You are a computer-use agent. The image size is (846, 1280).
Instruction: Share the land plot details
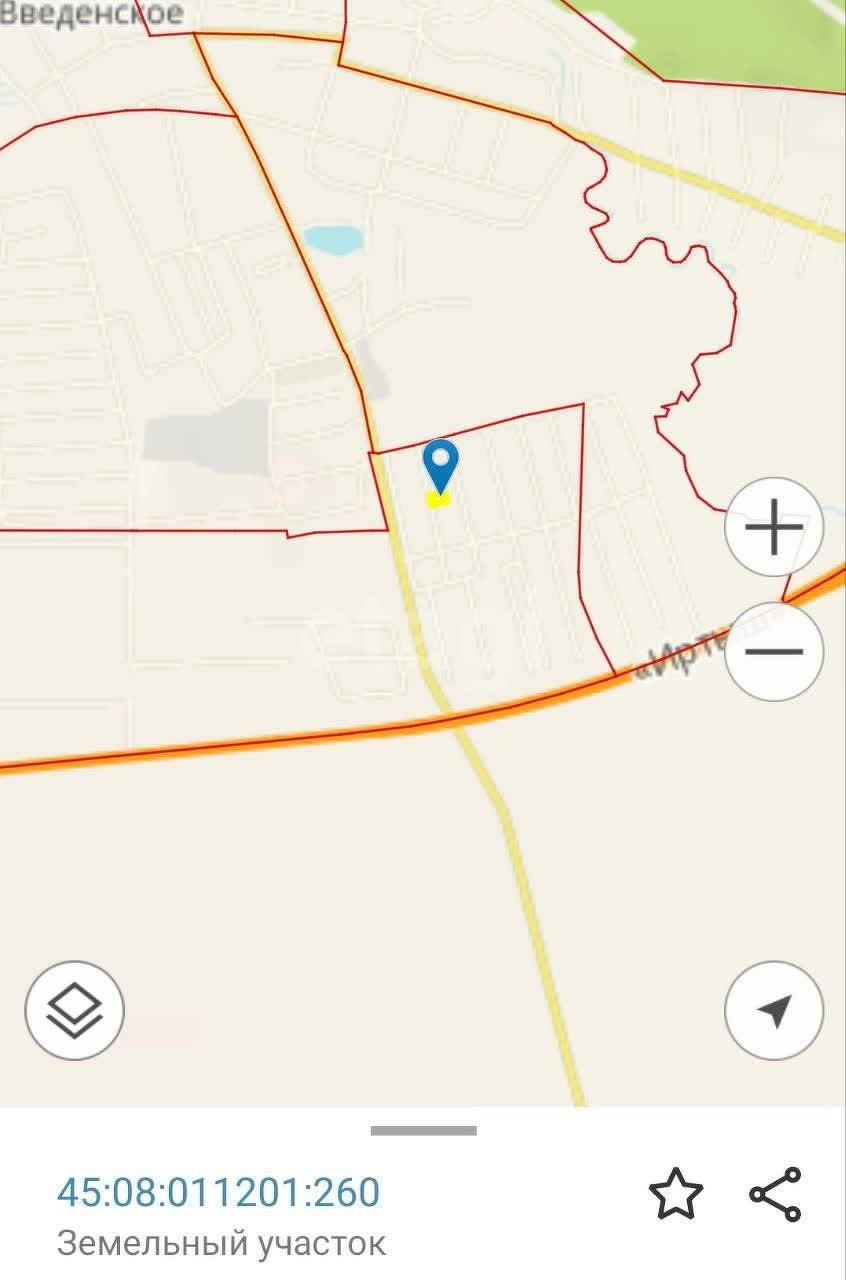pos(776,1194)
